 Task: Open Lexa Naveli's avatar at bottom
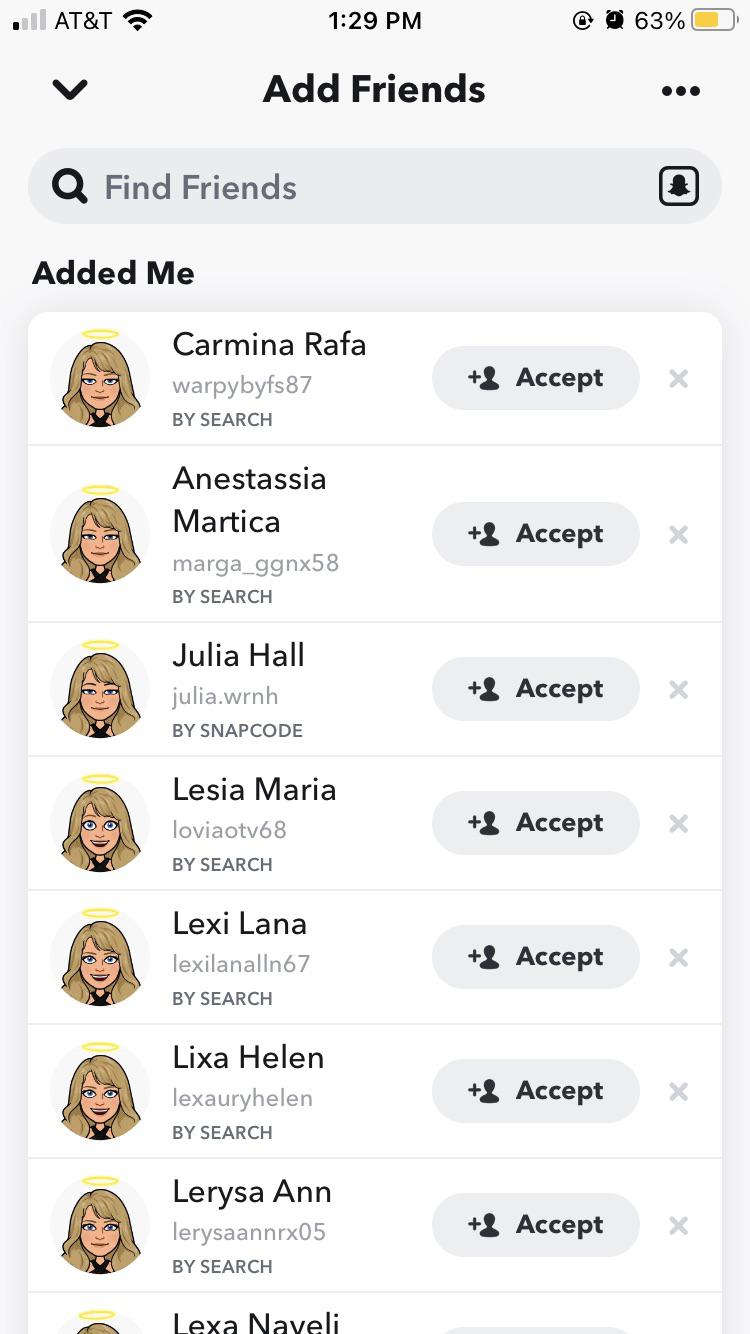point(100,1326)
